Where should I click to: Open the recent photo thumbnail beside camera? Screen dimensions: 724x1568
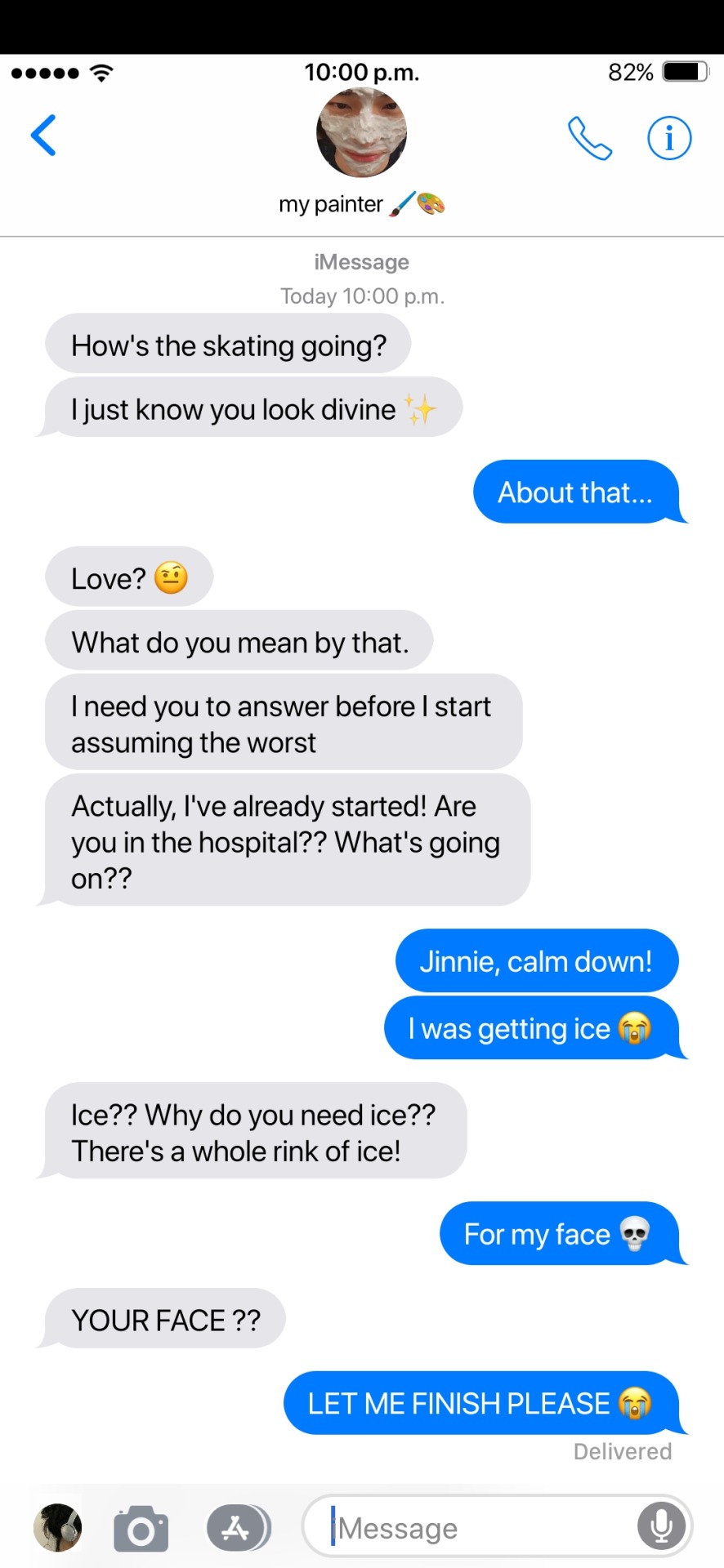click(57, 1527)
